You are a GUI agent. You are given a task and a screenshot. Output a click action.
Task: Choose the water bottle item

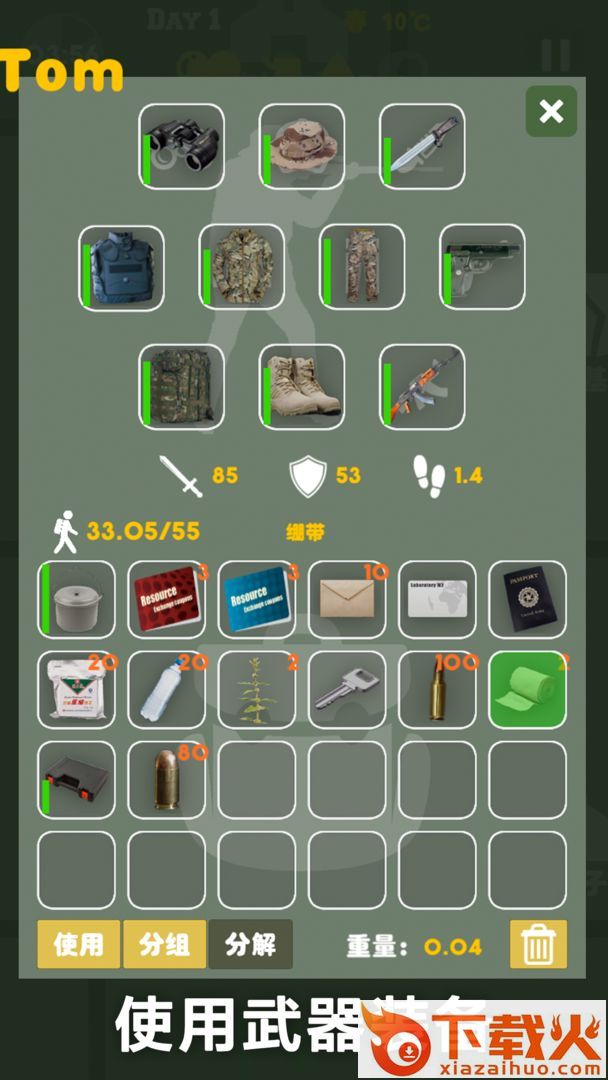167,689
